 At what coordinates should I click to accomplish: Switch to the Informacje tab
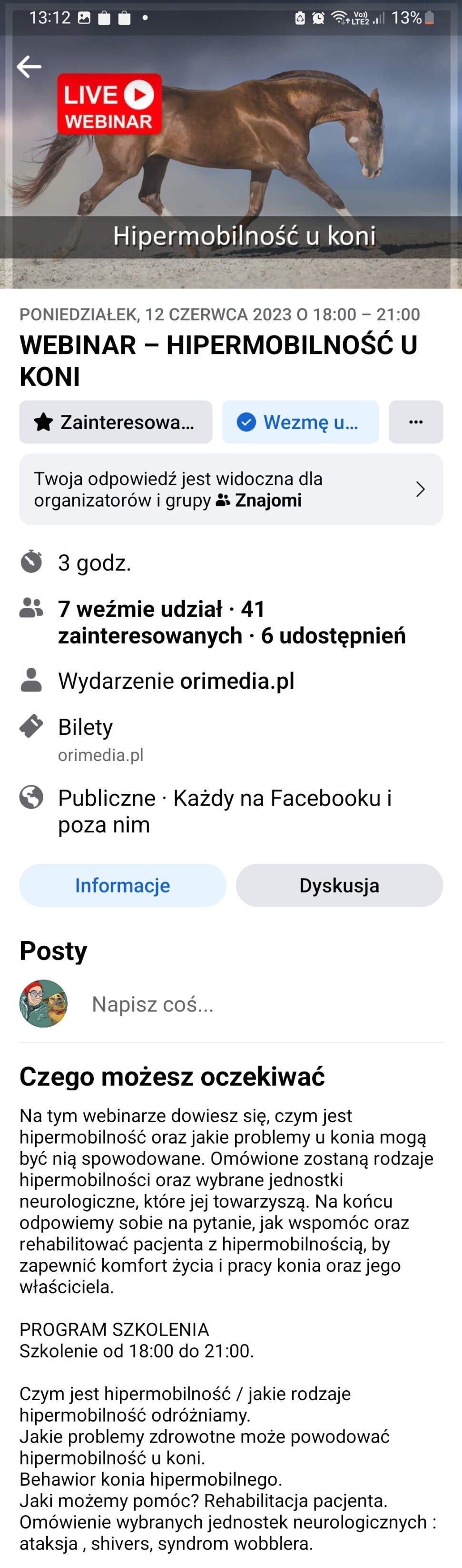(122, 885)
